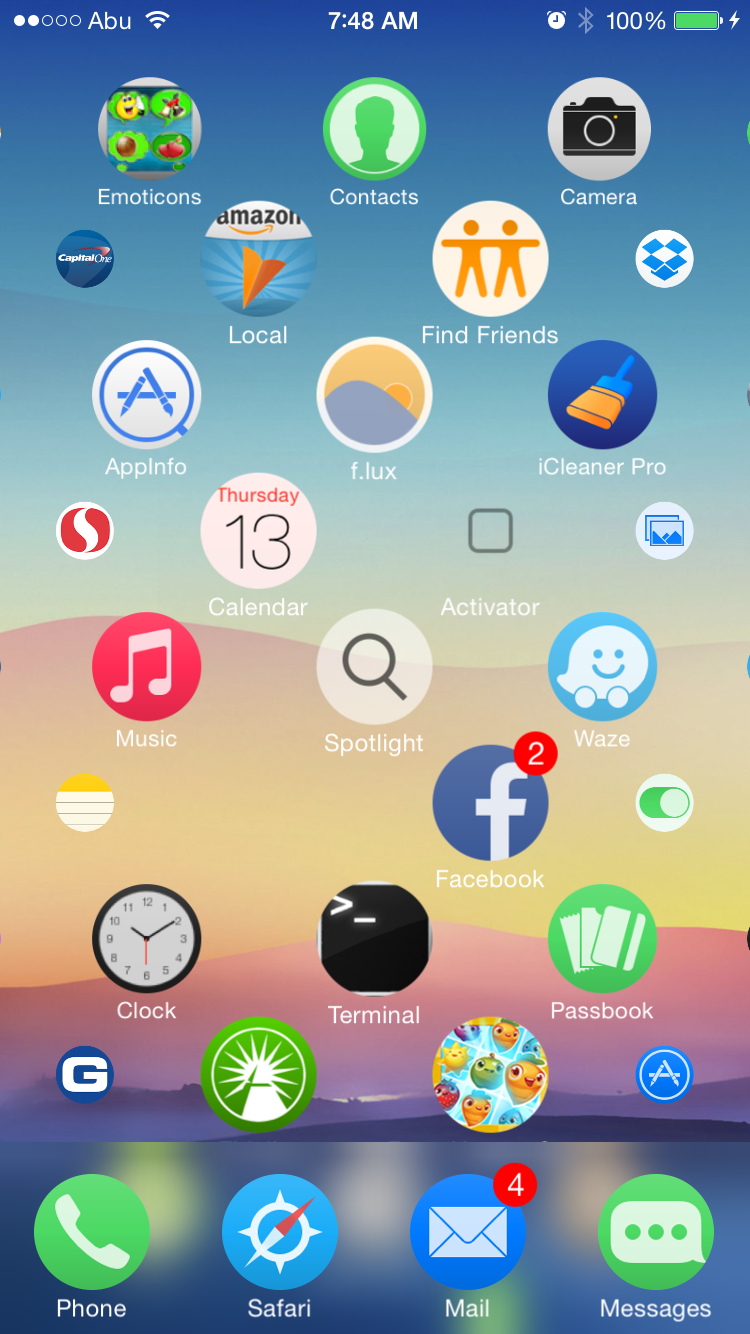Open AppInfo

(x=147, y=395)
